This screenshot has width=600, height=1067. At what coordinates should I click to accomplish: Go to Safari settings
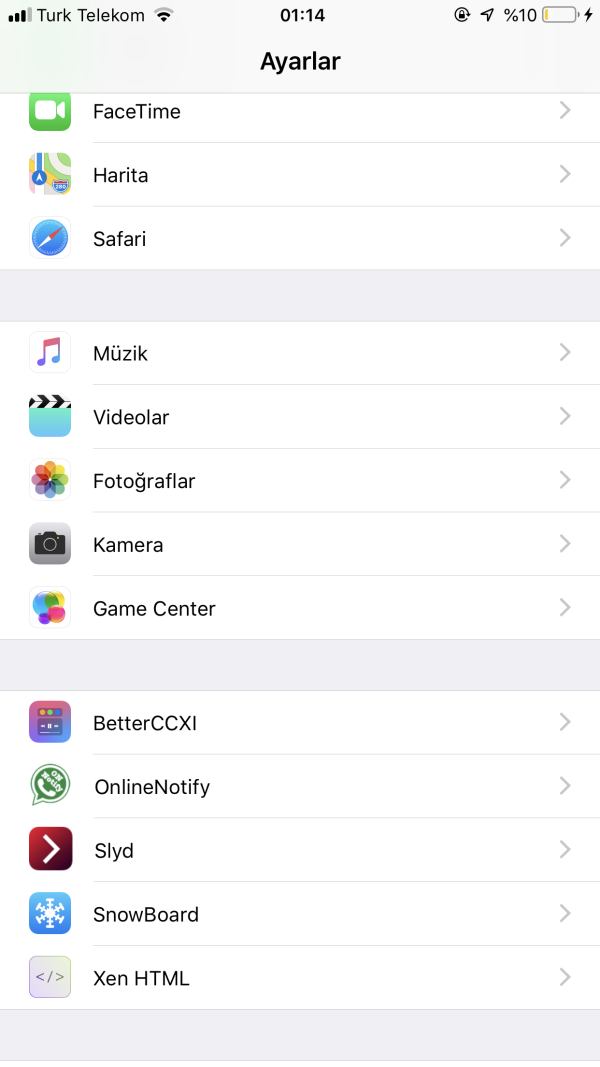(300, 239)
